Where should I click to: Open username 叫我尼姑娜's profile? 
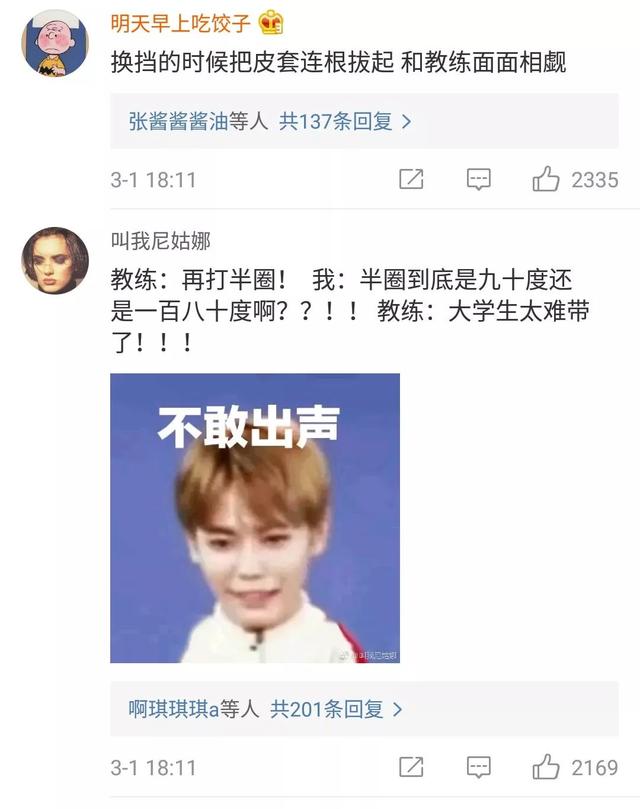pyautogui.click(x=161, y=241)
